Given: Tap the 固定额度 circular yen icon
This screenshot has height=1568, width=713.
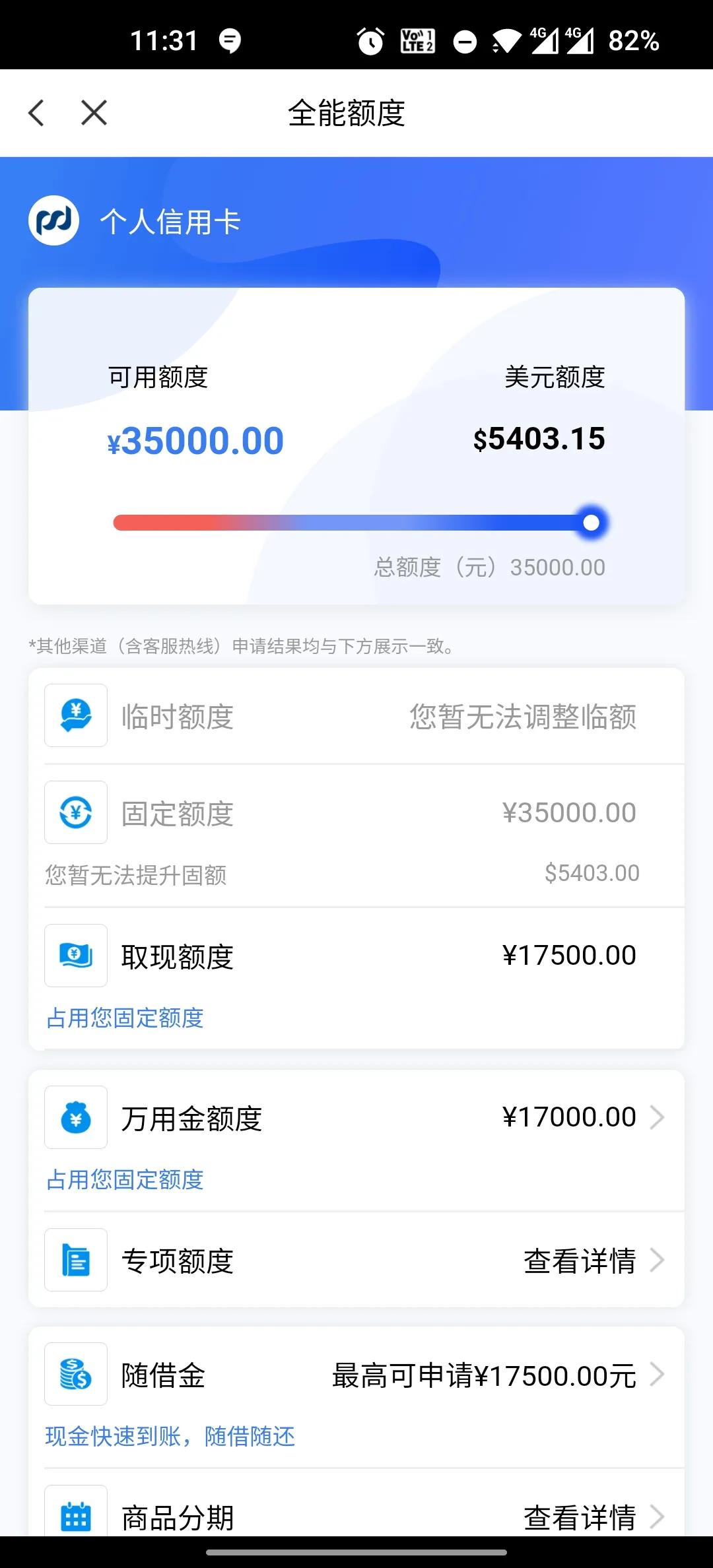Looking at the screenshot, I should [75, 812].
